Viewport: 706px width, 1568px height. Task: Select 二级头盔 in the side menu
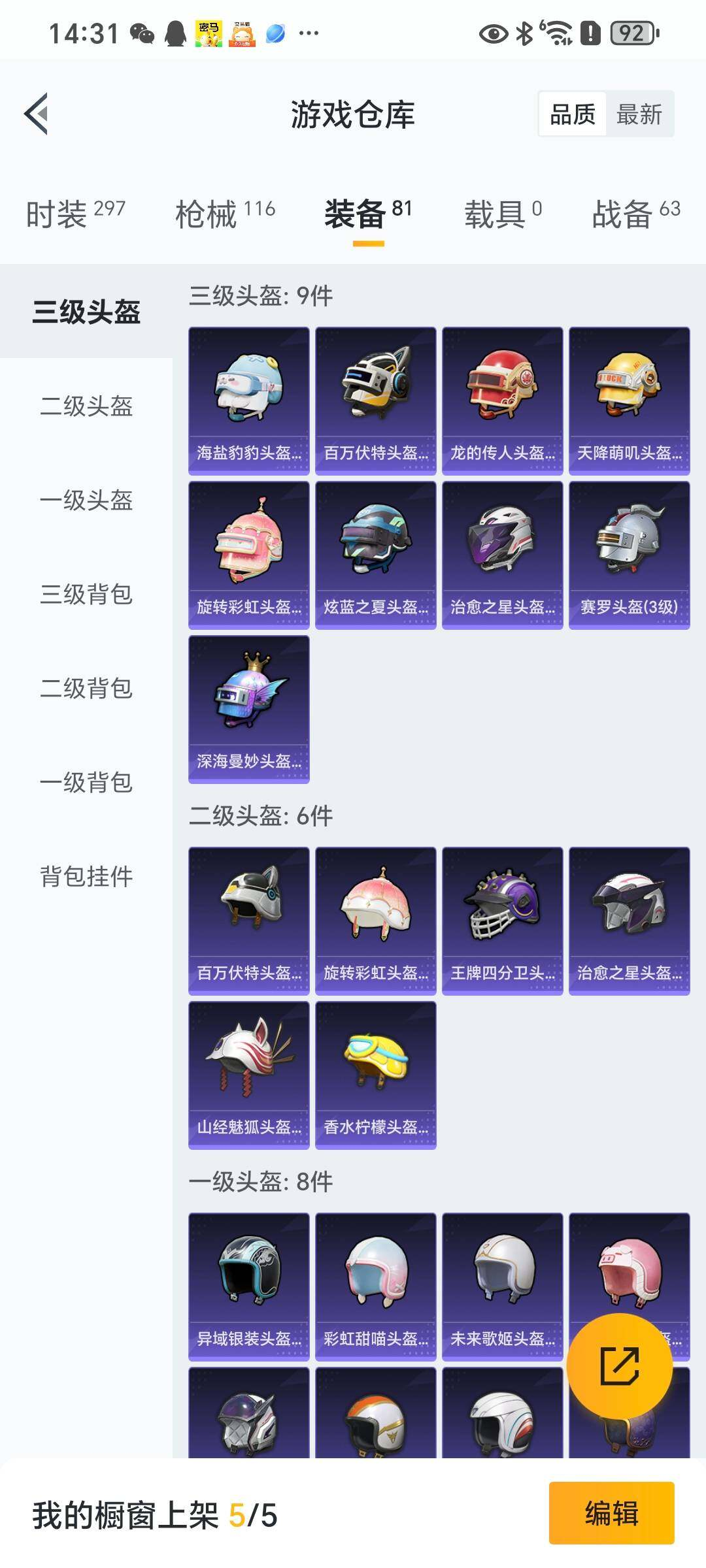click(x=86, y=406)
